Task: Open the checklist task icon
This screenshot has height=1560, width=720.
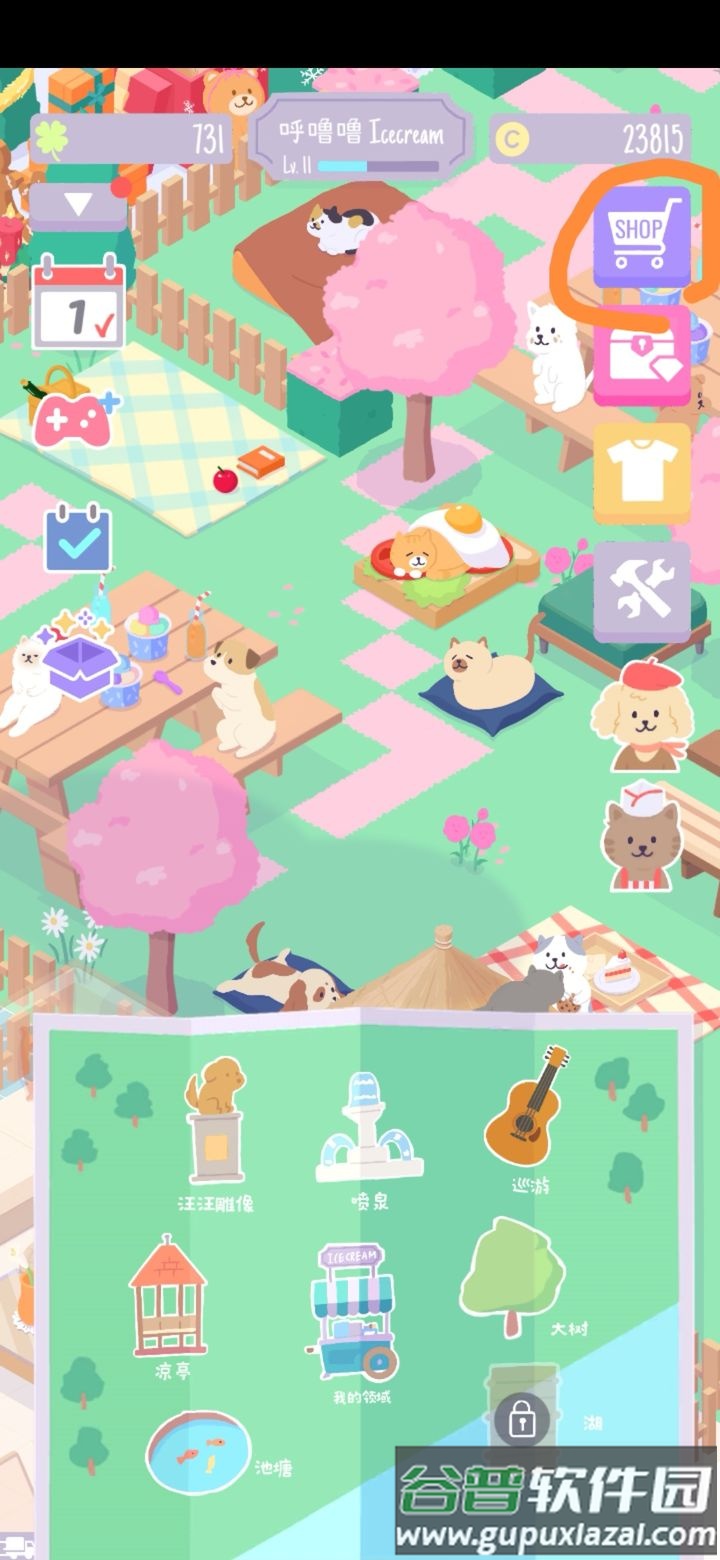Action: 78,538
